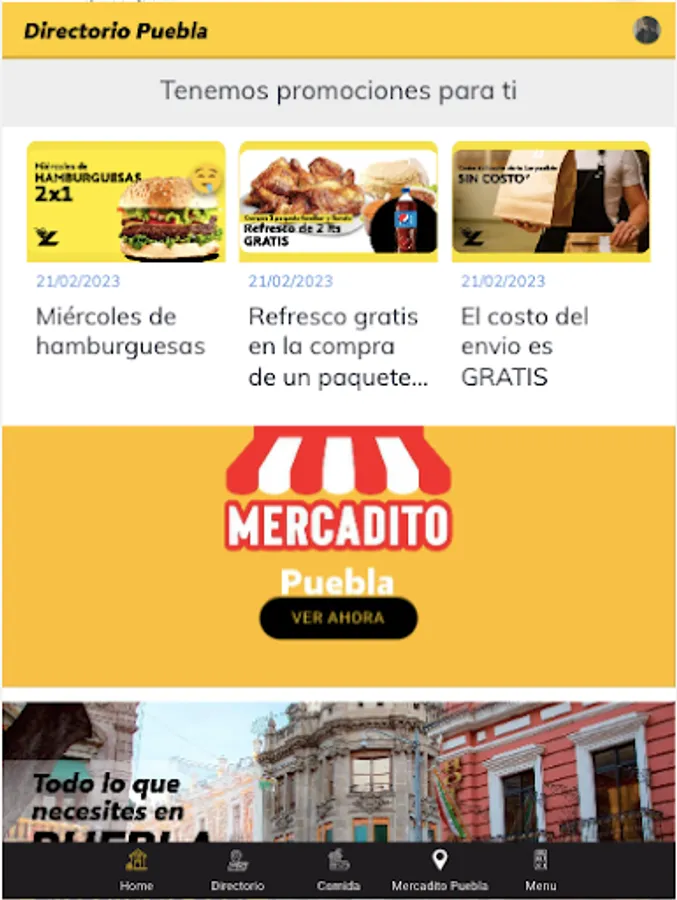Open the Menu tab
The image size is (677, 900).
pos(540,870)
